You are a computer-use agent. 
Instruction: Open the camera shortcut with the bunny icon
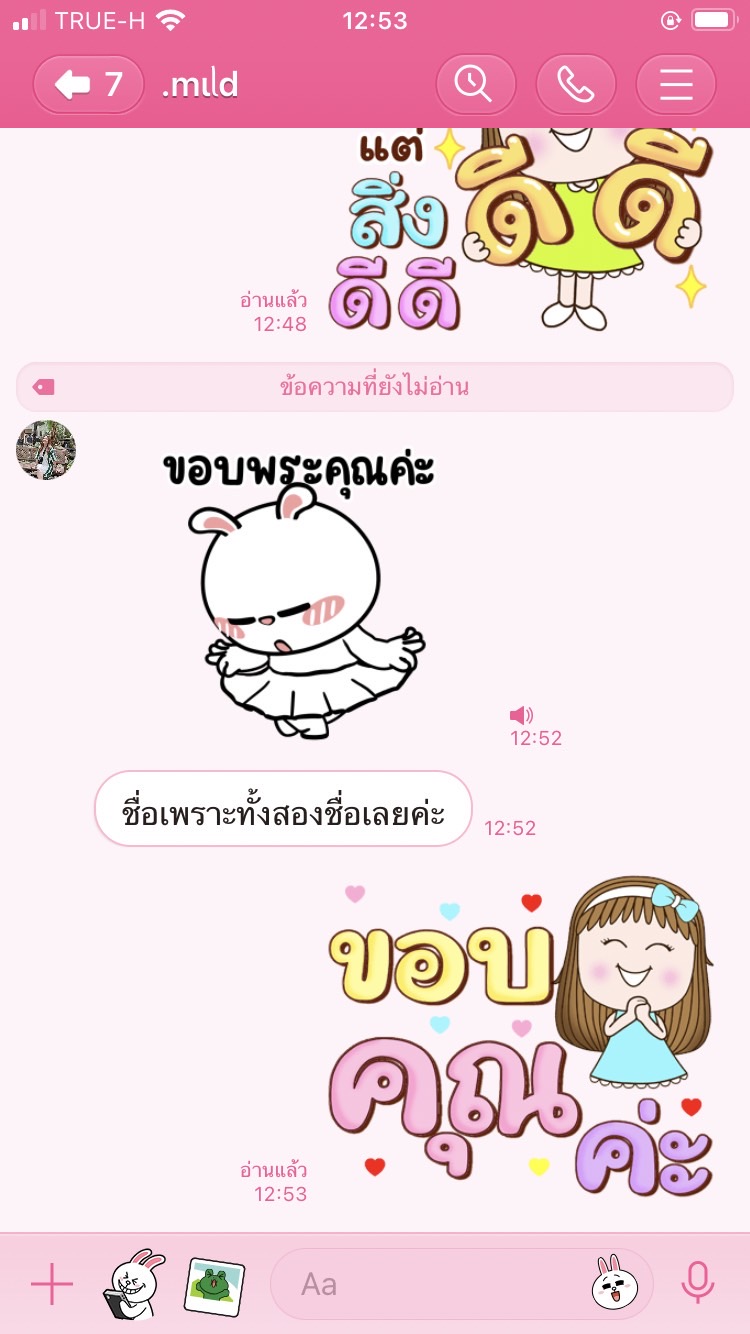tap(134, 1284)
